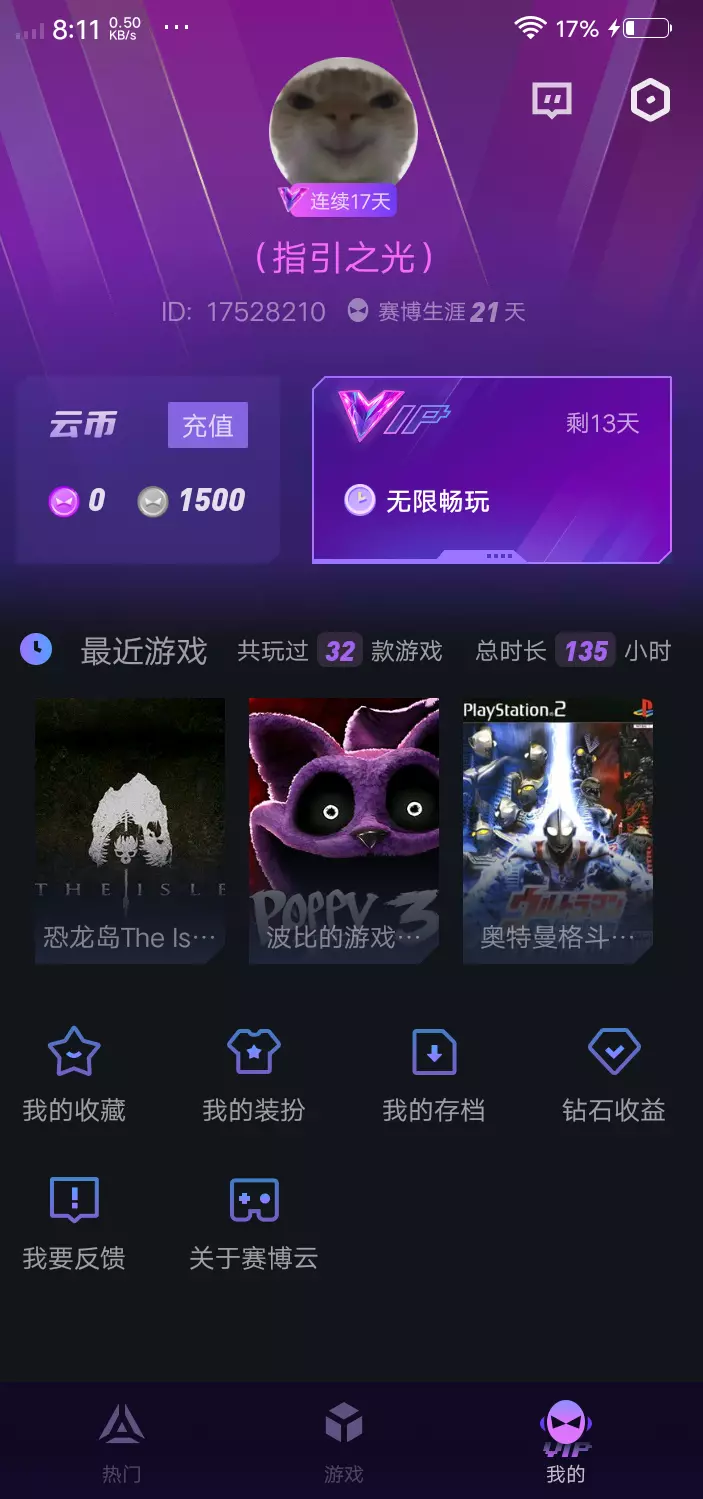Open the 波比的游戏 Poppy 3 game
Screen dimensions: 703x1499
point(344,831)
